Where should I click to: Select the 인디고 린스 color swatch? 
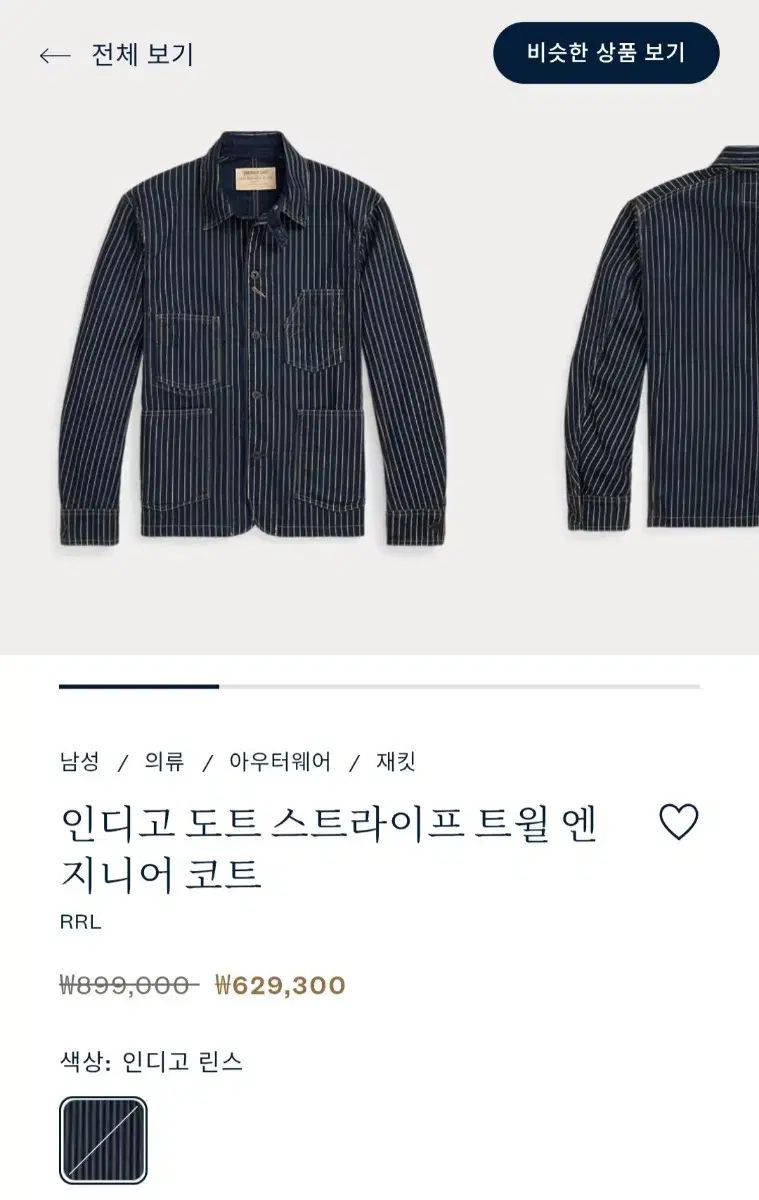[103, 1140]
